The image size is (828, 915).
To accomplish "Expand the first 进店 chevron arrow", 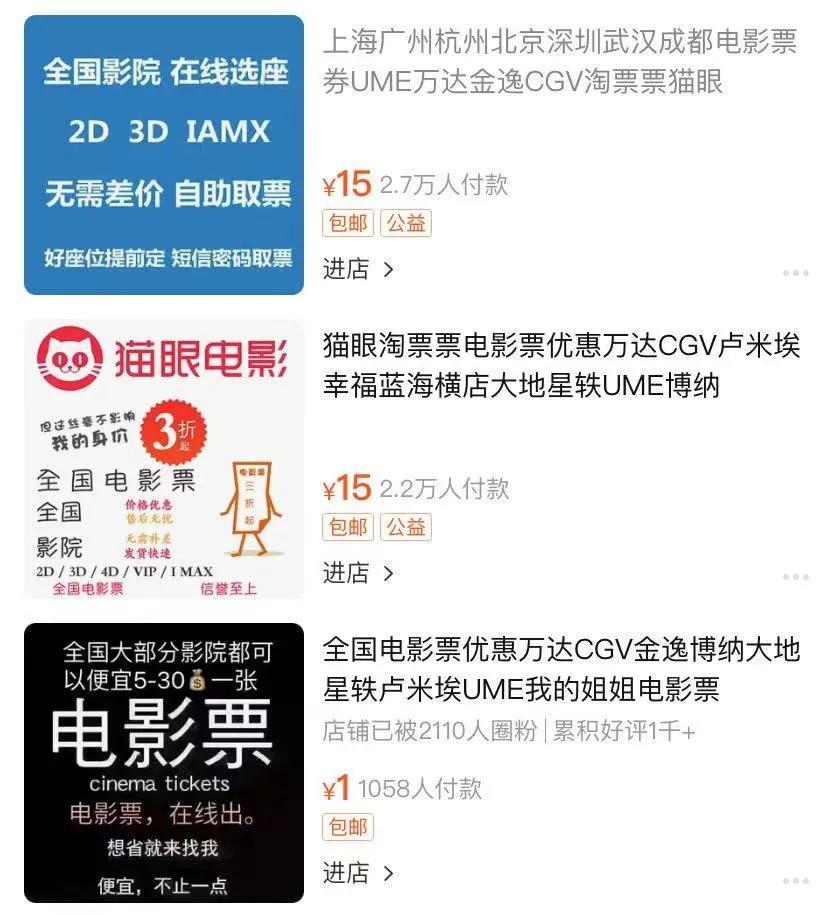I will [x=390, y=268].
